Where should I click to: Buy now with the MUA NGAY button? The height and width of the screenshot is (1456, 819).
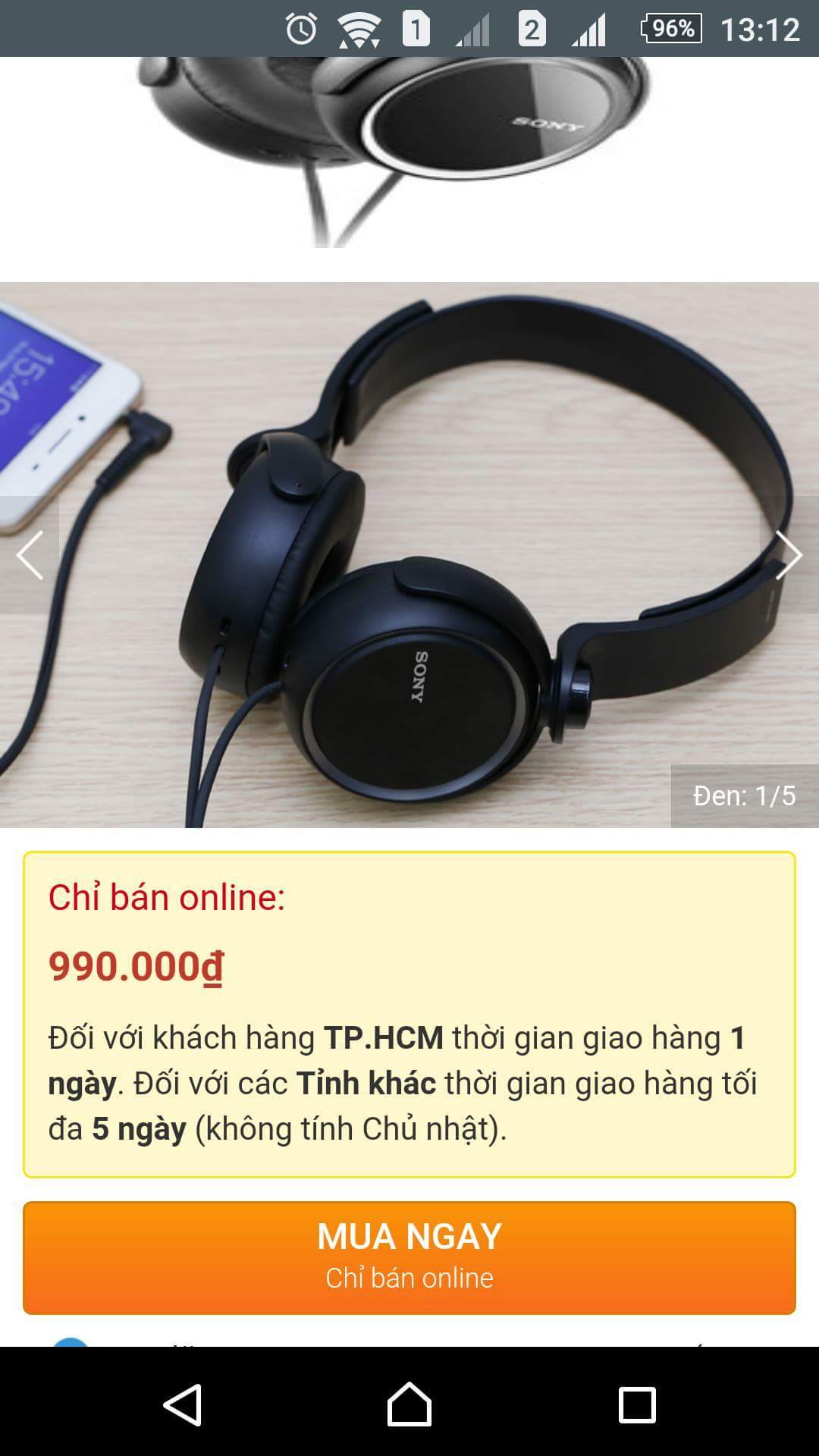409,1257
